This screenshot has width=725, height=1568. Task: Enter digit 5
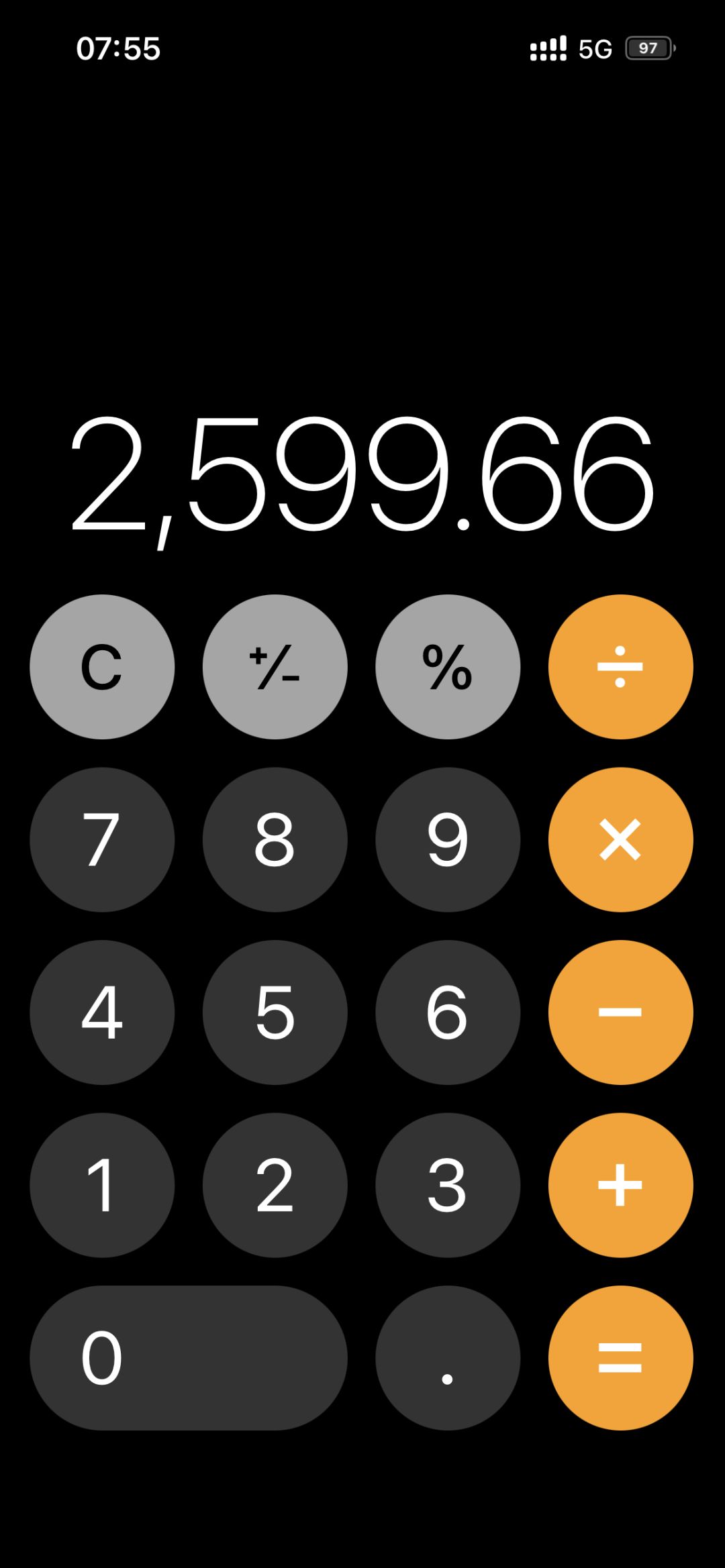click(275, 1012)
